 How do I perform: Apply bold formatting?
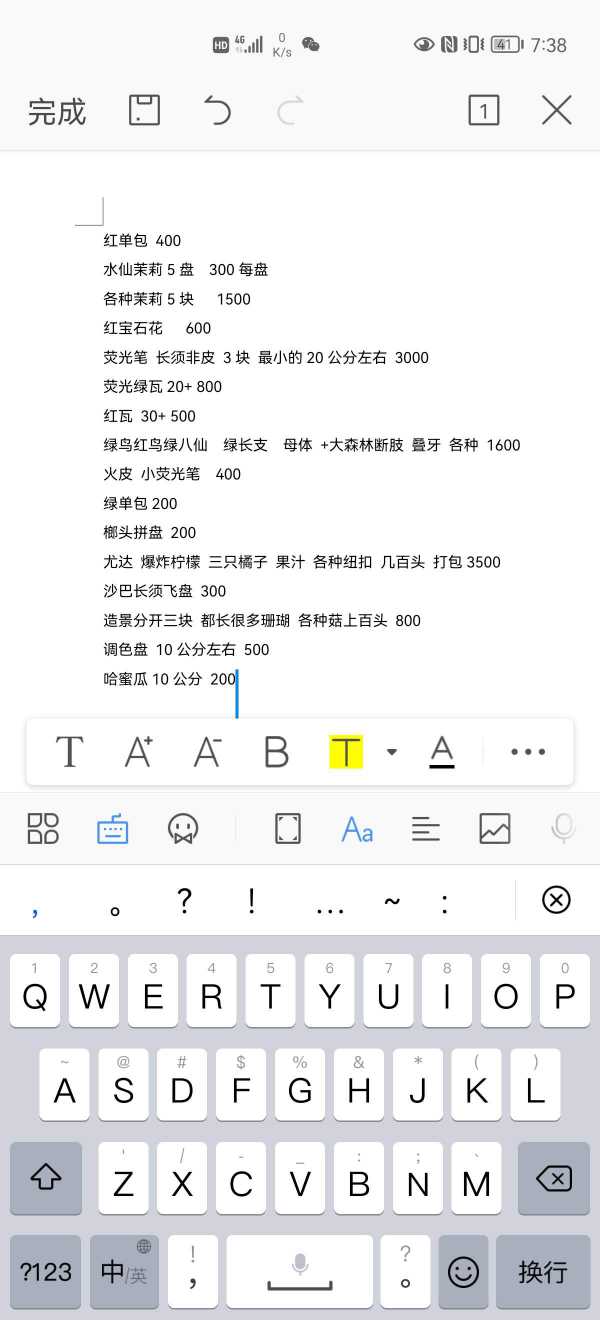[276, 752]
